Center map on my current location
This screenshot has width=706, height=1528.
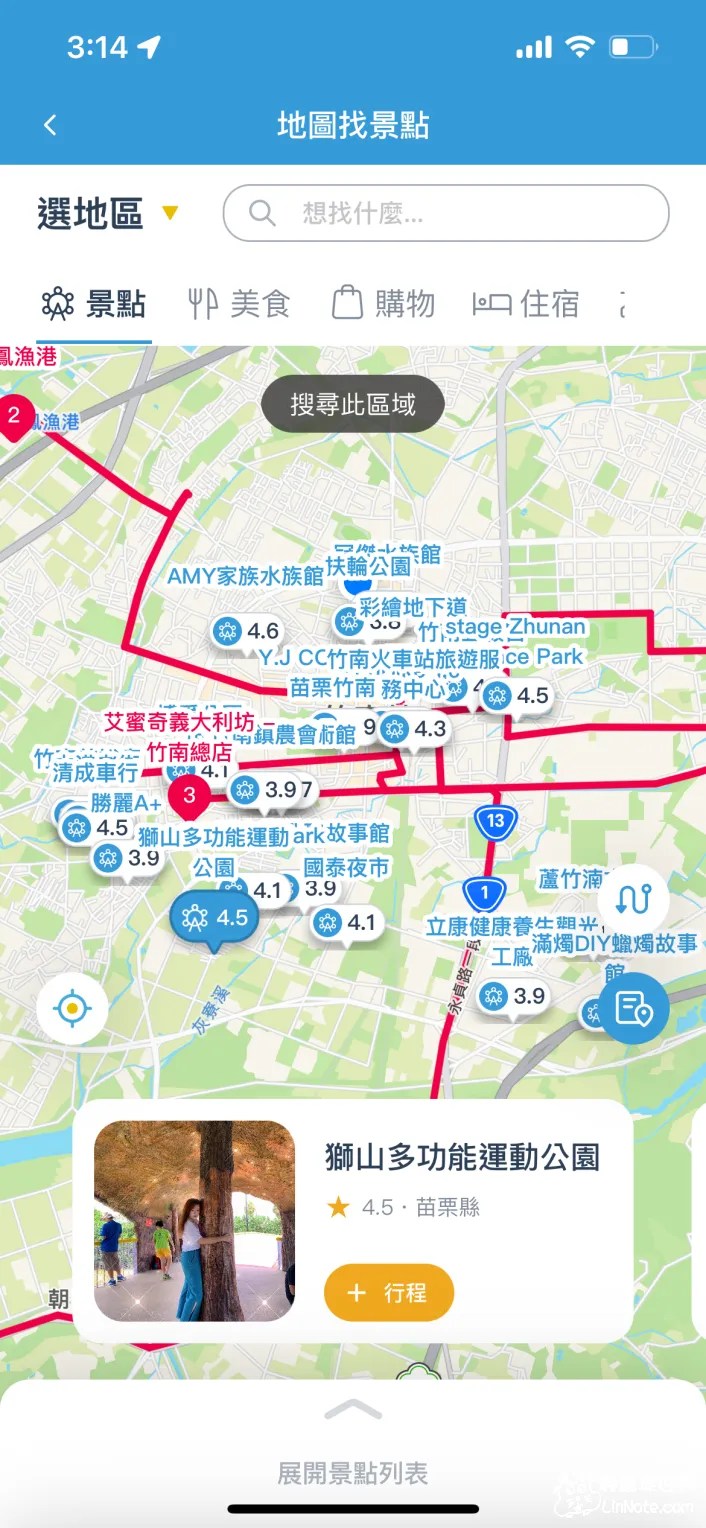72,1009
